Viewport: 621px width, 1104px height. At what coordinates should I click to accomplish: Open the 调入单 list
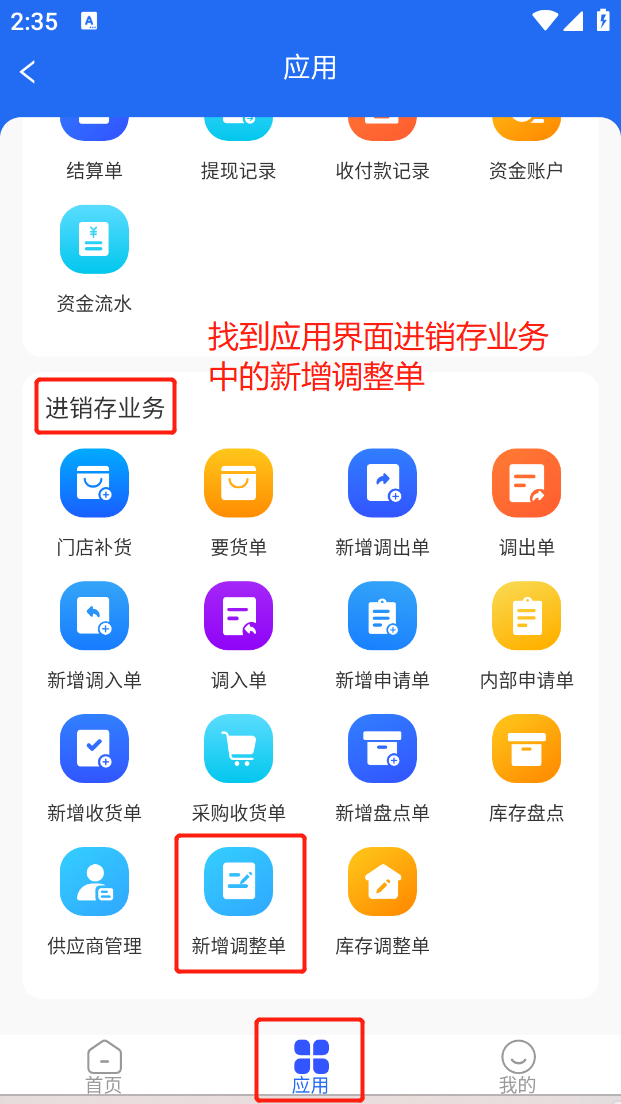pos(238,616)
